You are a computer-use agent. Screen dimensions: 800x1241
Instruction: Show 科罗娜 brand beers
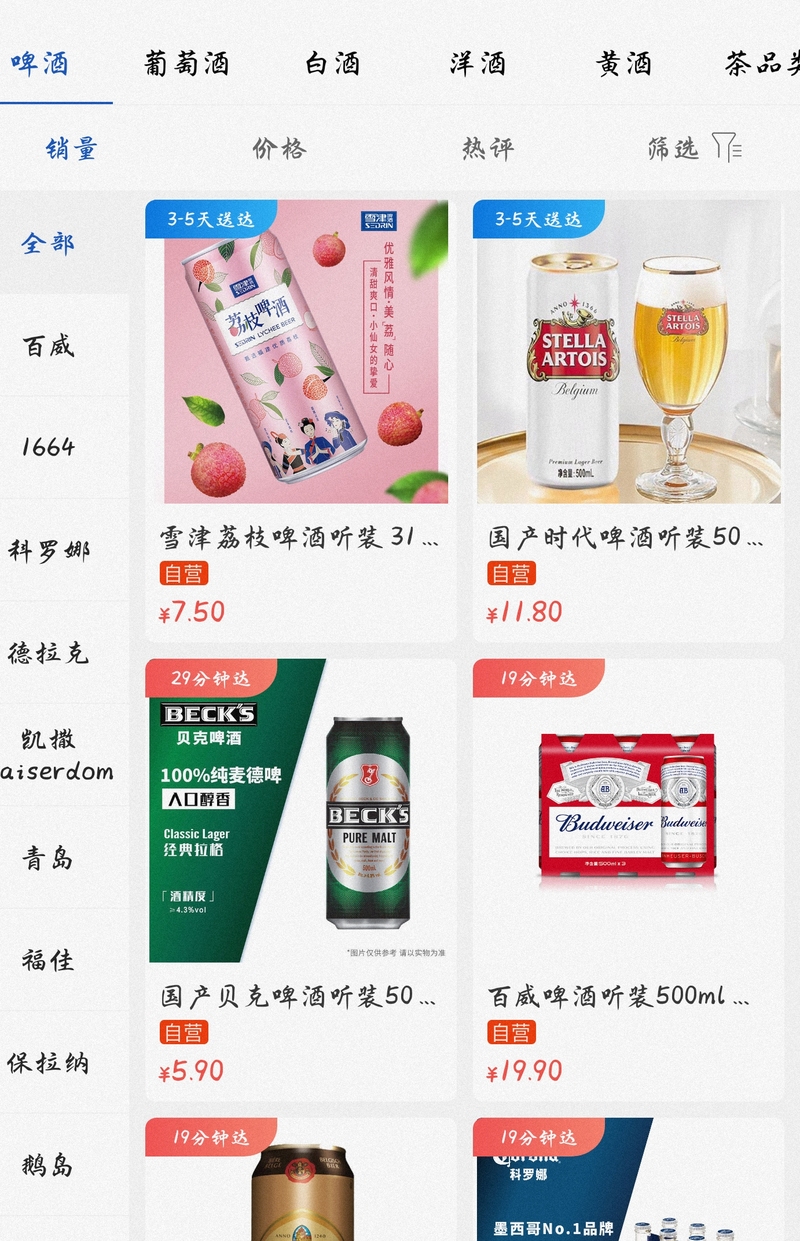click(48, 550)
